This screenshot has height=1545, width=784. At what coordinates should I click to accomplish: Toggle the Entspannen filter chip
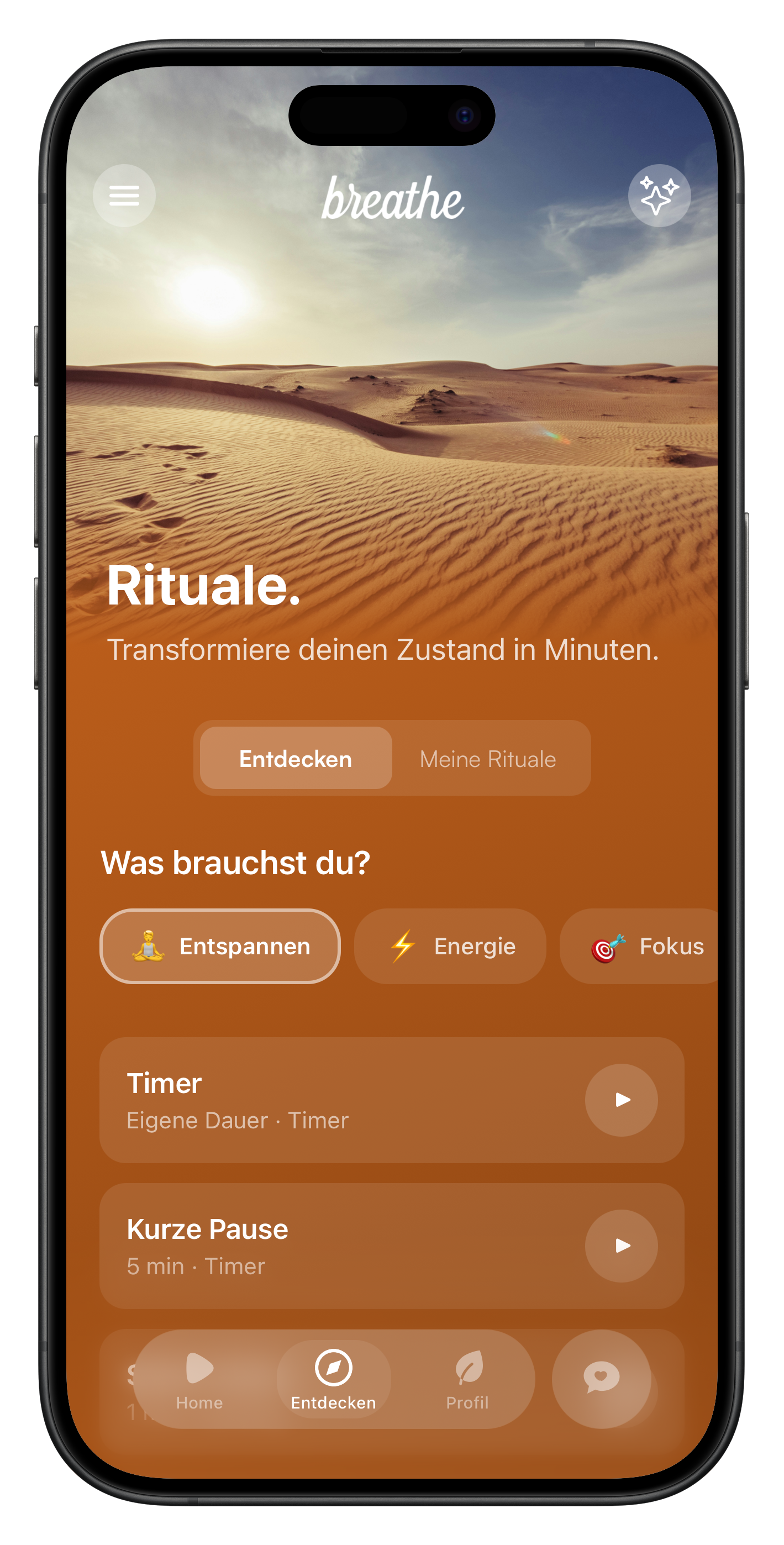pyautogui.click(x=219, y=947)
